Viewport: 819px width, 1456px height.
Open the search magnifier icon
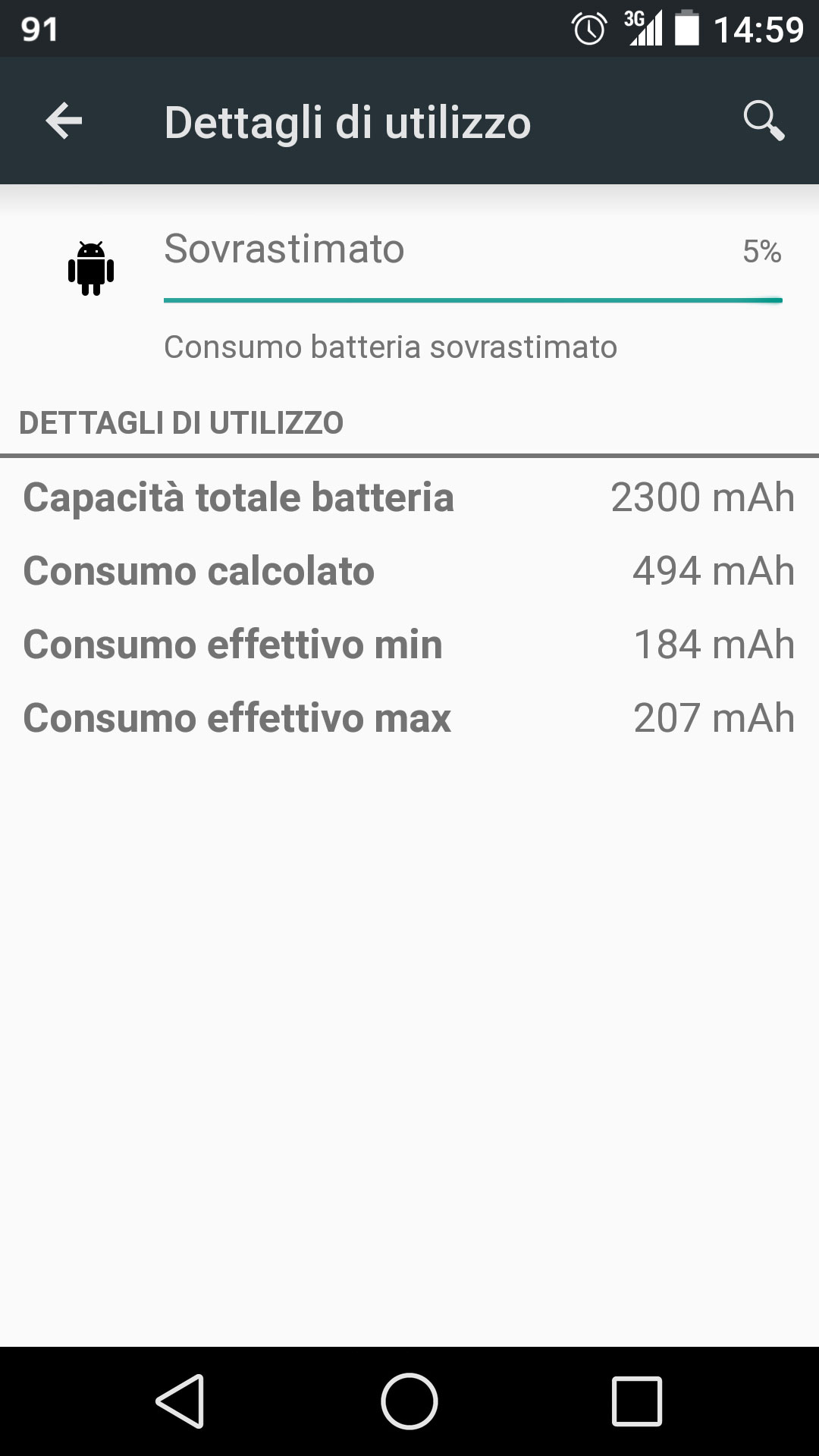point(763,121)
